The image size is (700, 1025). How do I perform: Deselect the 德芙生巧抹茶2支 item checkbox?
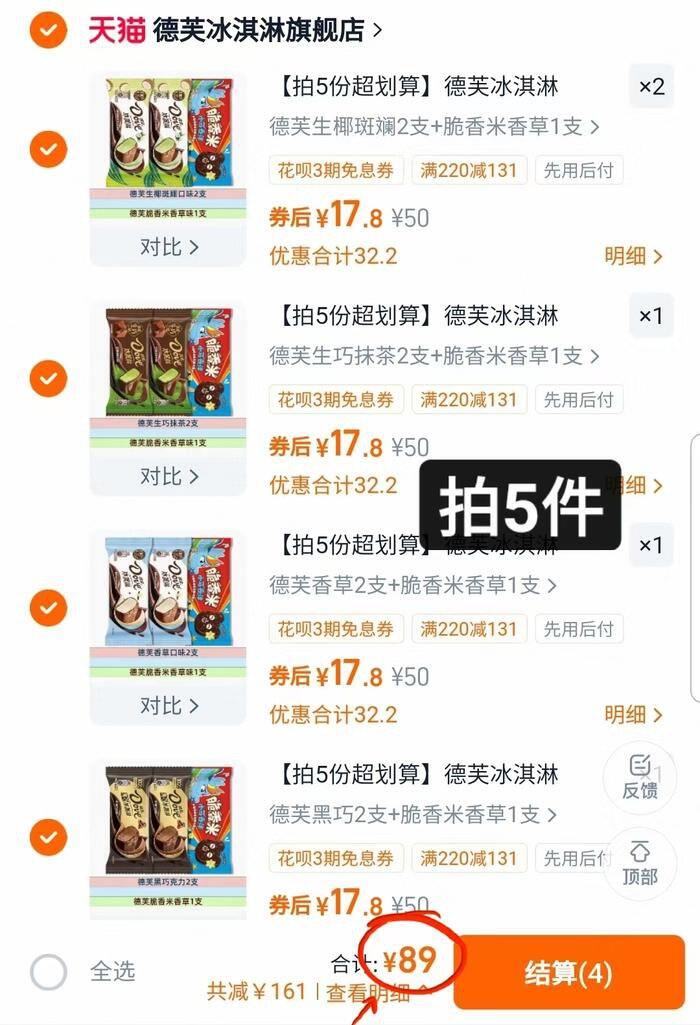(x=48, y=379)
